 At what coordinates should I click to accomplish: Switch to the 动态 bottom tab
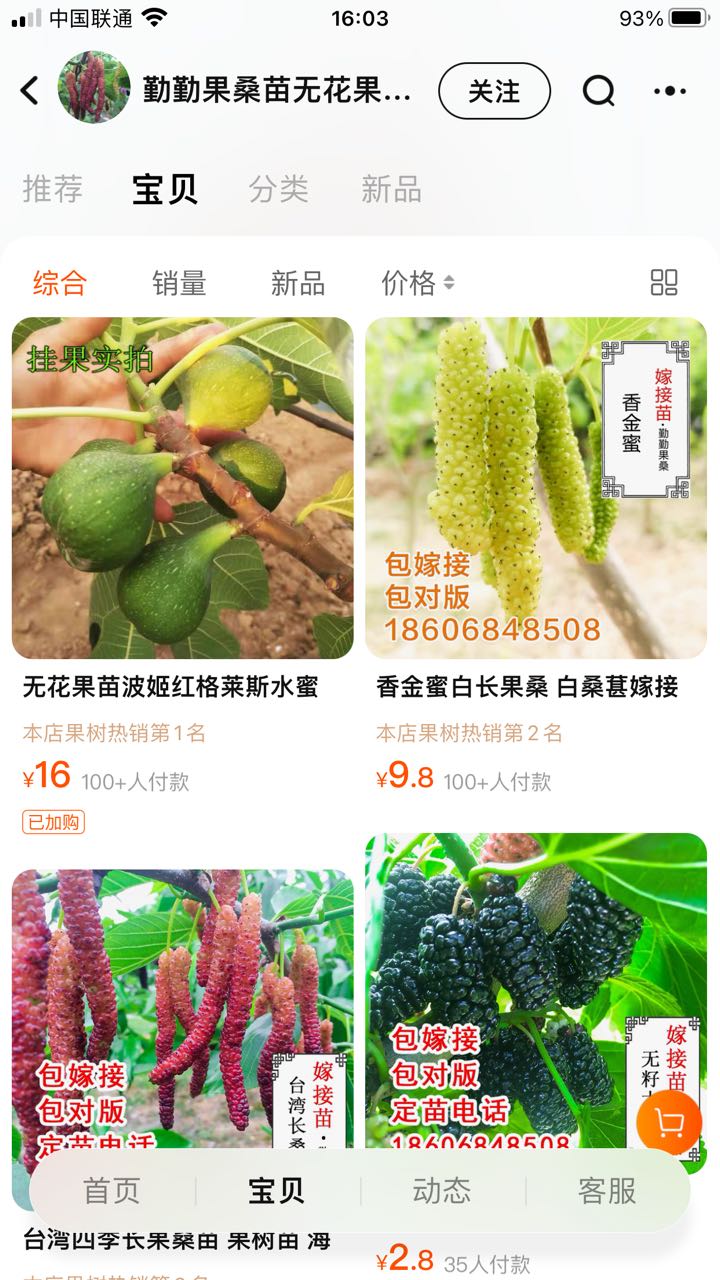pyautogui.click(x=441, y=1190)
